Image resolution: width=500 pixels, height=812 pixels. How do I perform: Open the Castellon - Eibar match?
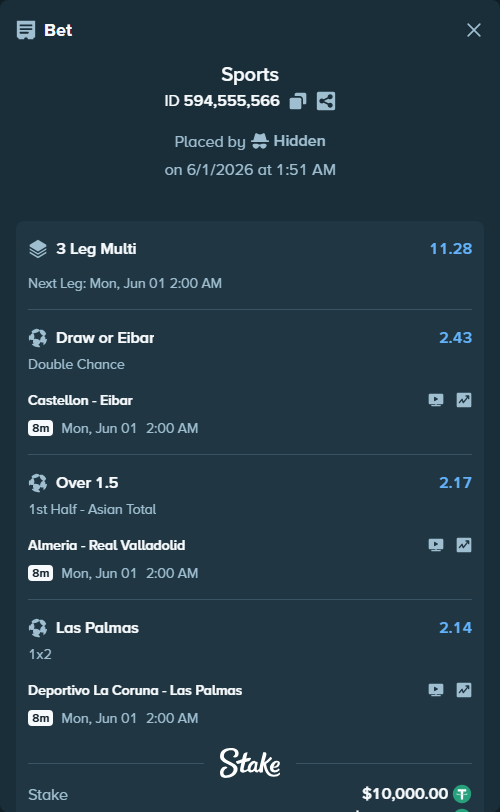(80, 400)
